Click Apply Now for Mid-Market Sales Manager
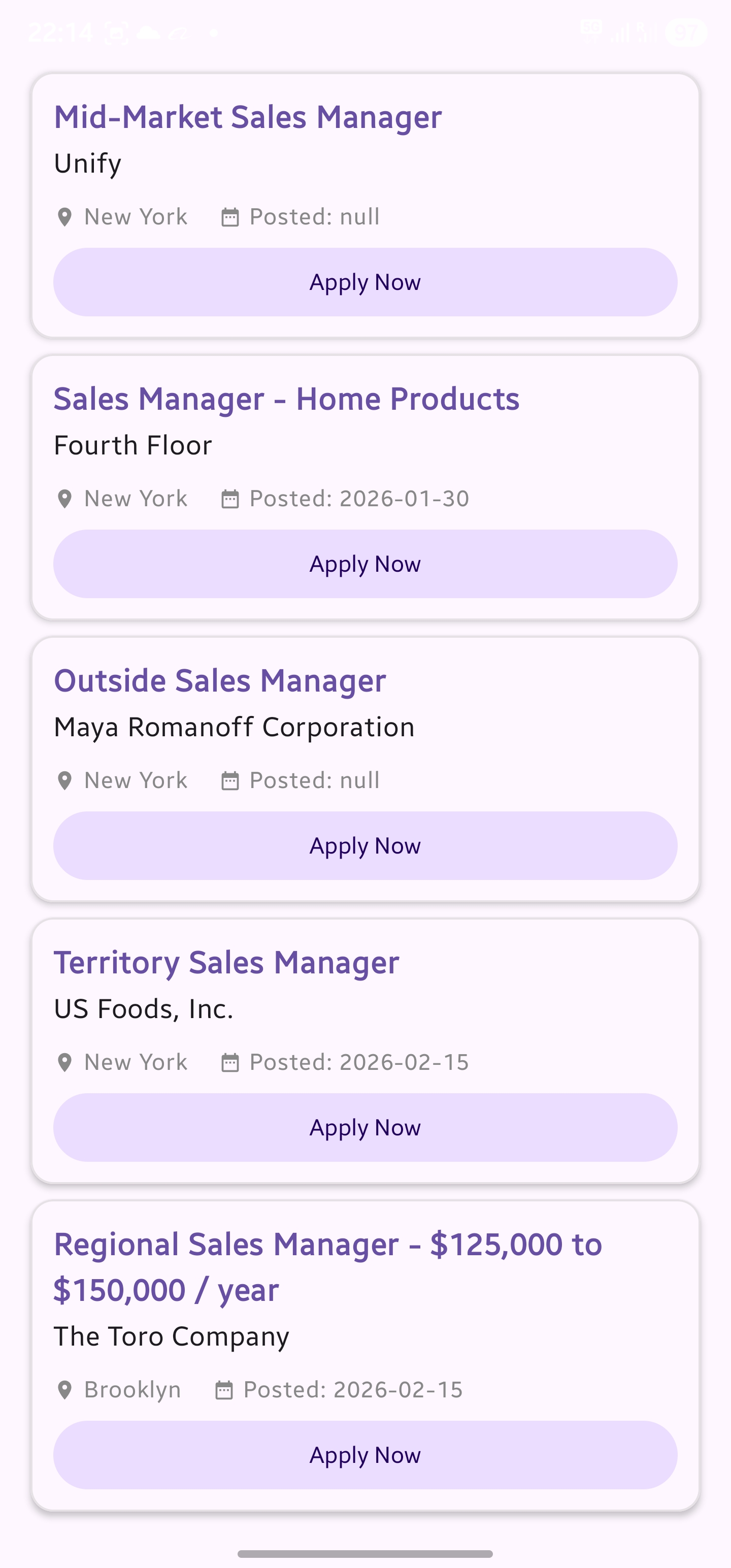731x1568 pixels. (x=365, y=282)
